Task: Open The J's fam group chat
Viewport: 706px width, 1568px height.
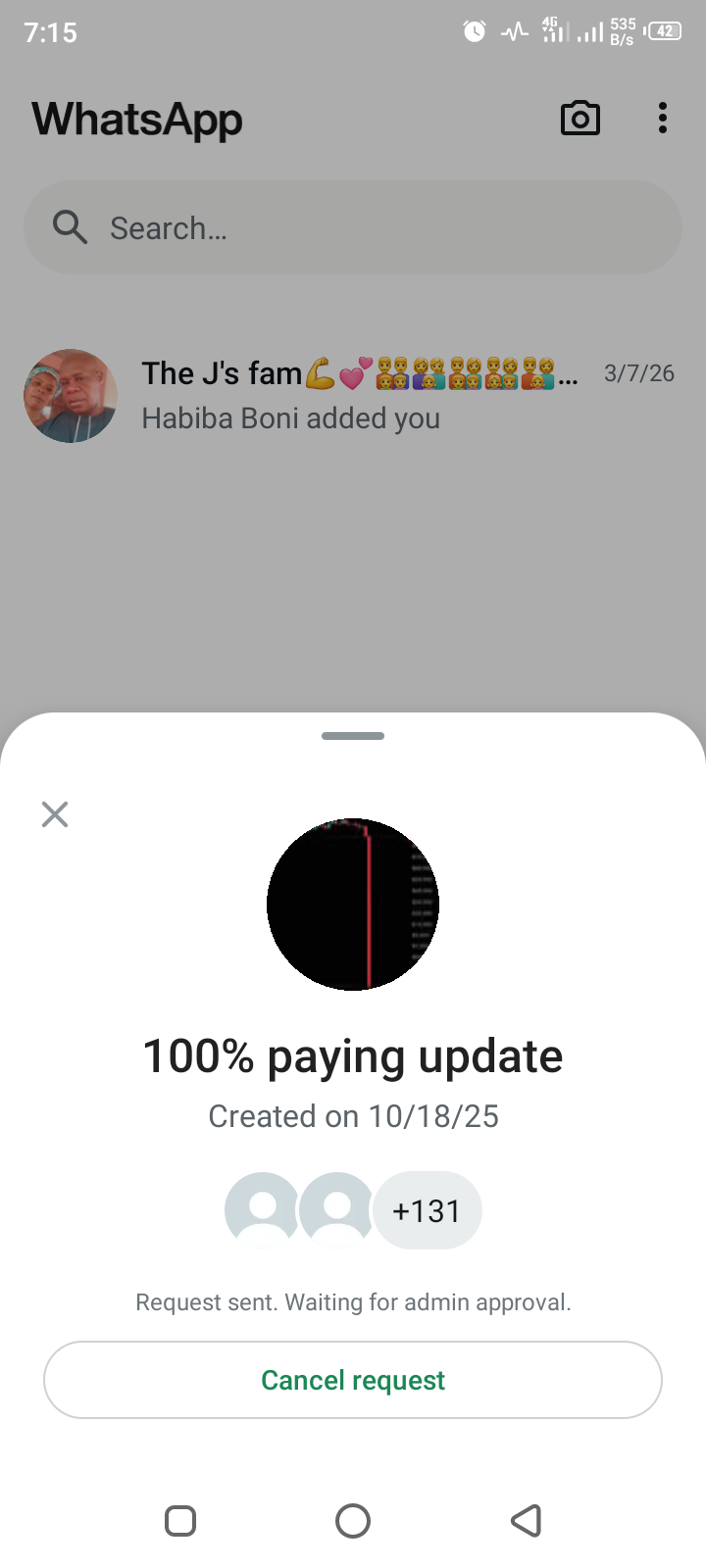Action: (353, 396)
